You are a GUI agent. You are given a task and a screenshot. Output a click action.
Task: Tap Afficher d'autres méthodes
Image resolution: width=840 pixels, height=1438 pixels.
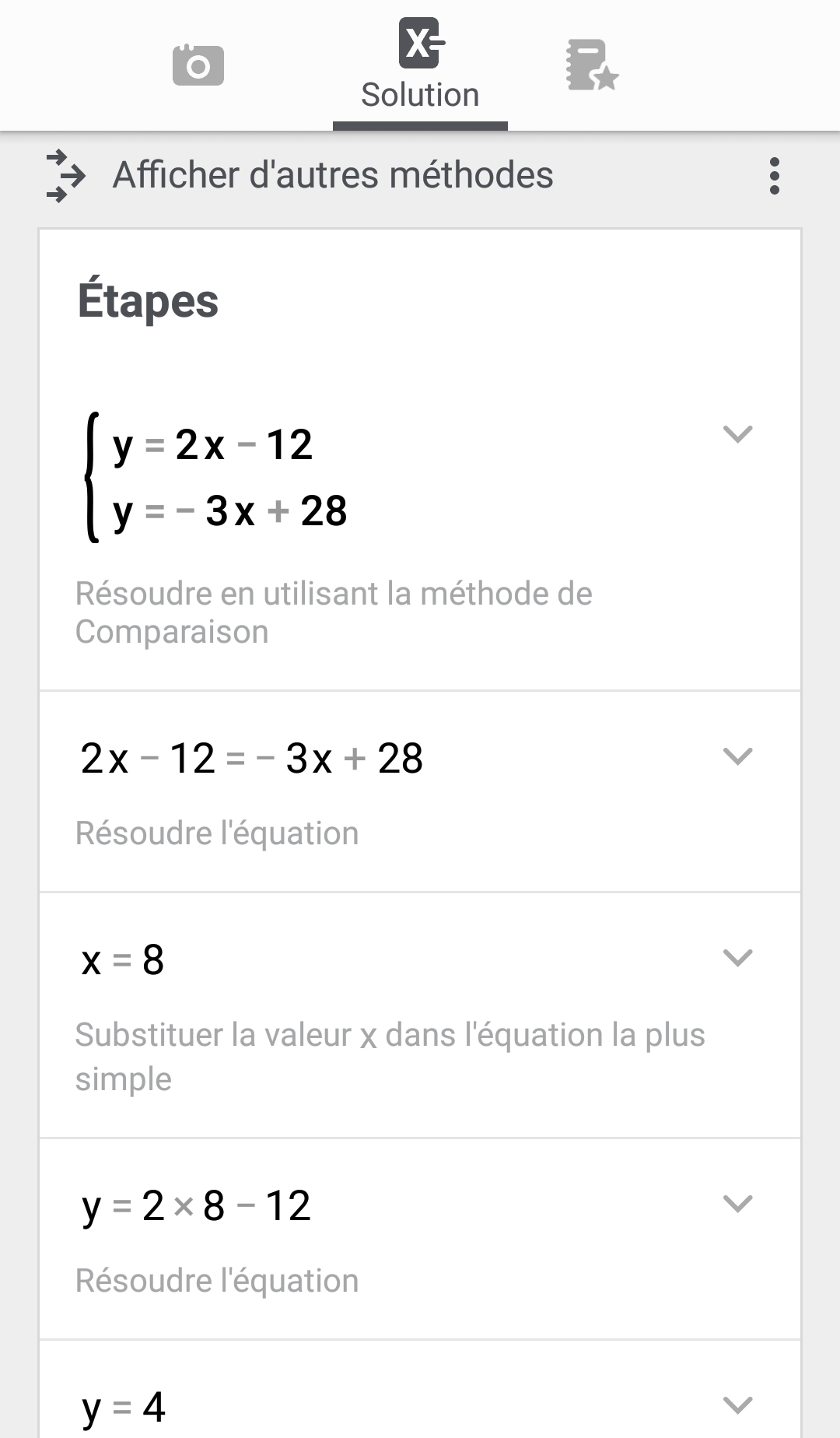(x=332, y=175)
